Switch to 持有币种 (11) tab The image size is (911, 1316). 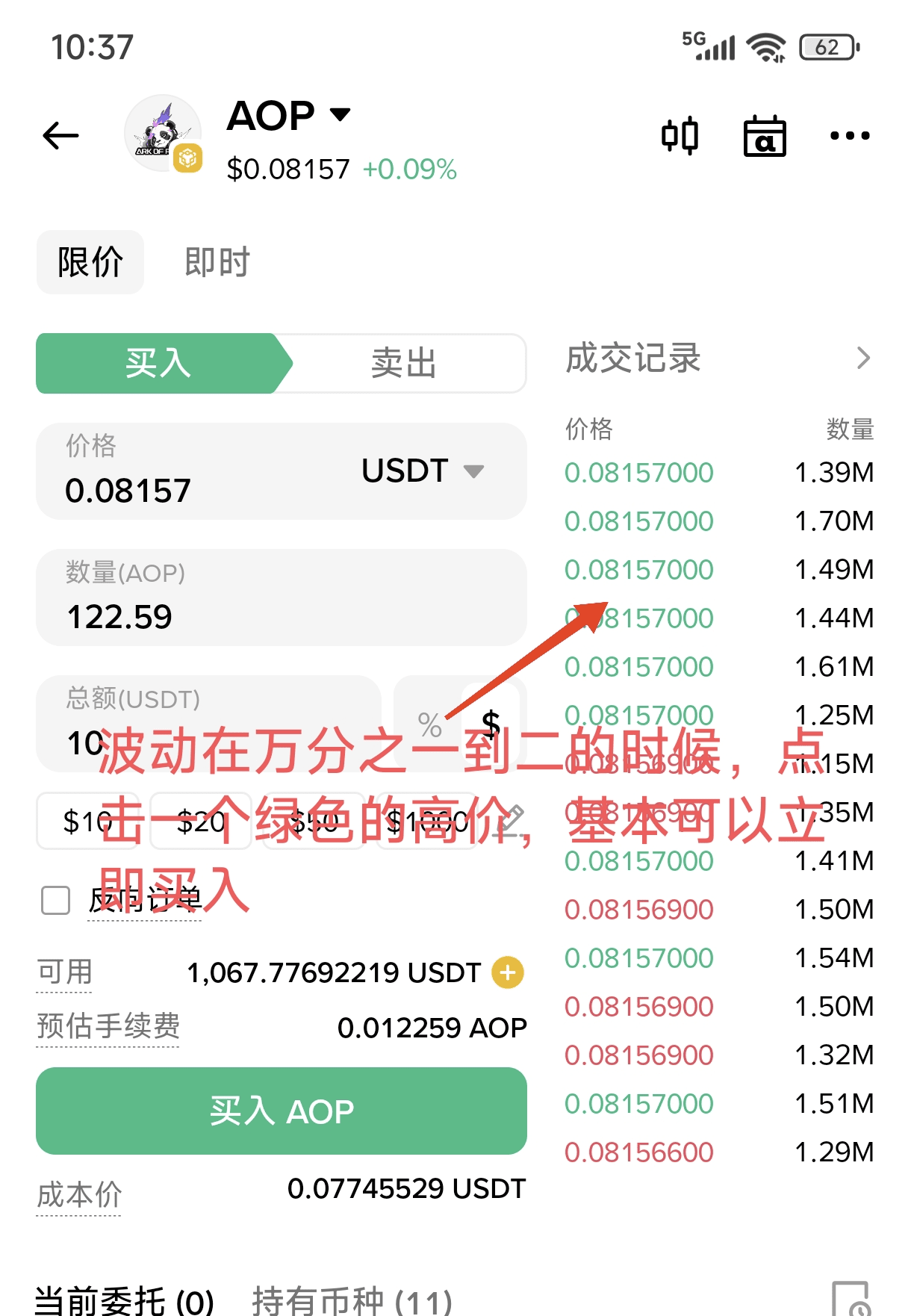352,1301
